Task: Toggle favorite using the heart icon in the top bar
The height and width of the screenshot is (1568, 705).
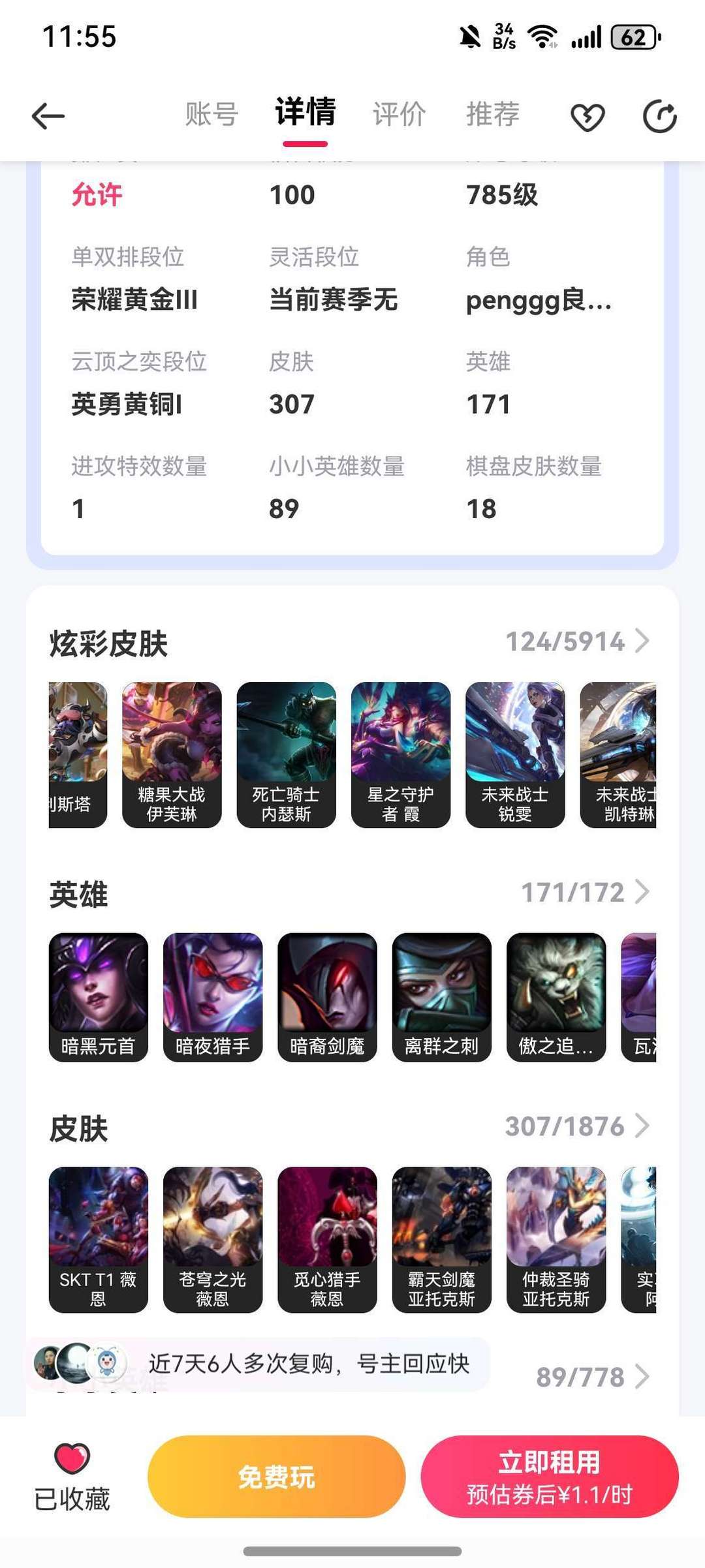Action: coord(588,115)
